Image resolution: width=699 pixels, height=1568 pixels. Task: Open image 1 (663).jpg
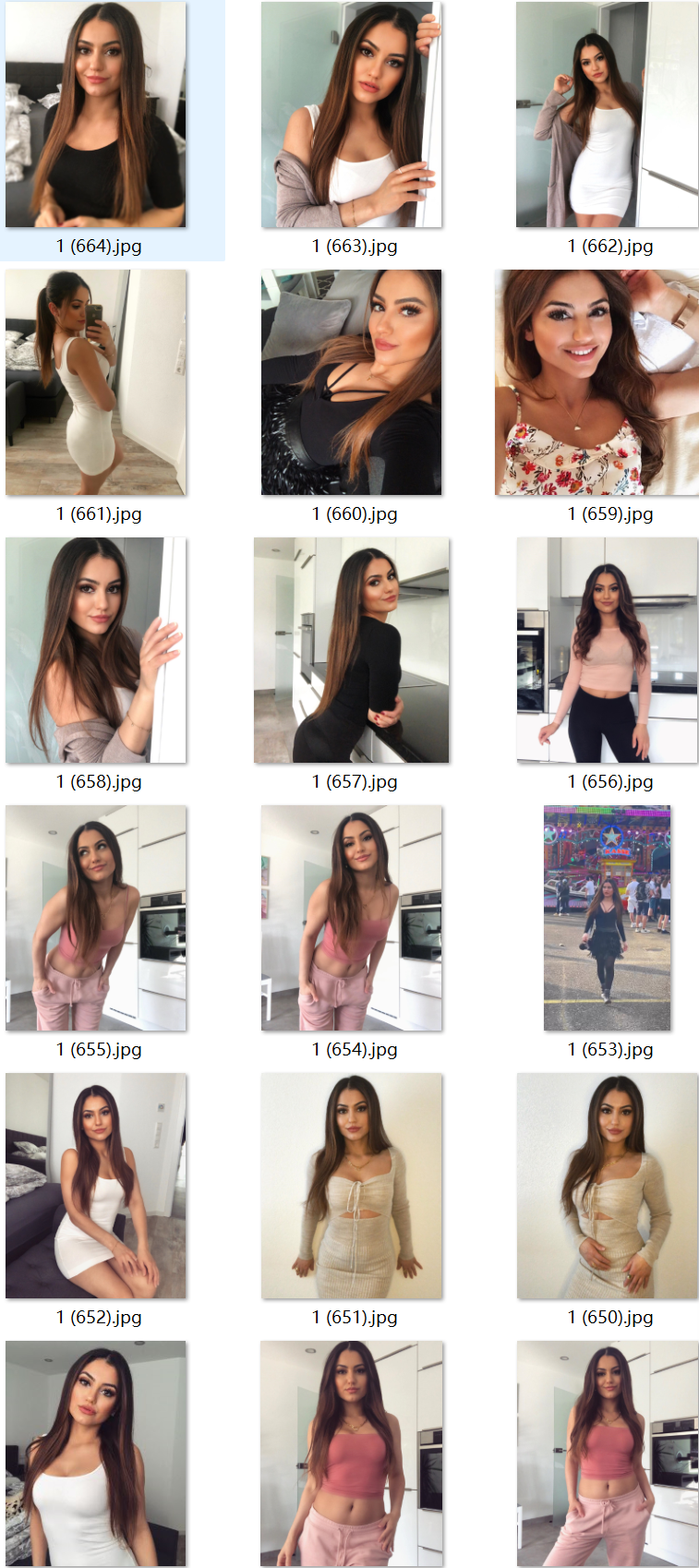(351, 115)
